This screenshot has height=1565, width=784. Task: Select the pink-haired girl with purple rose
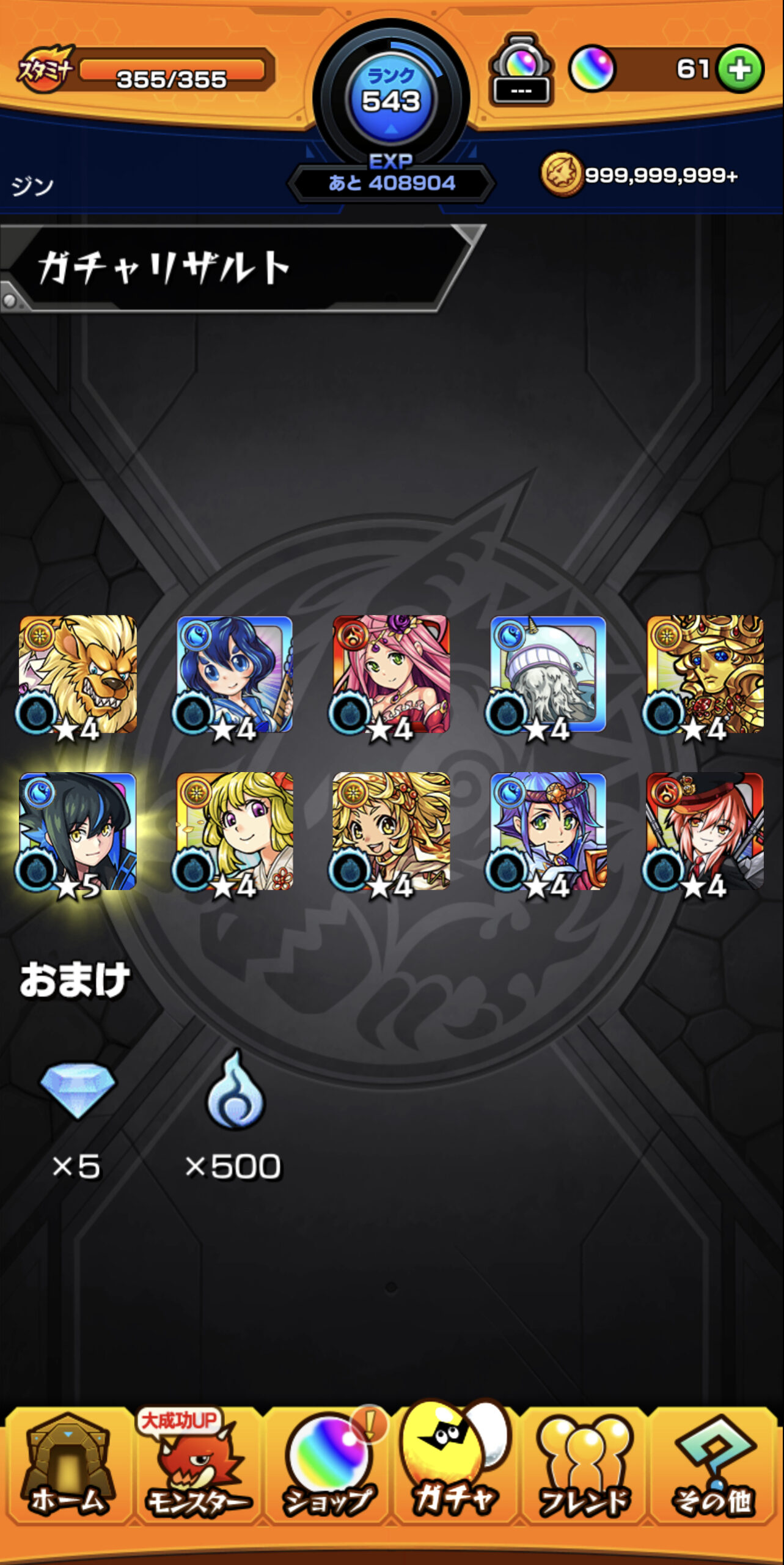tap(391, 675)
